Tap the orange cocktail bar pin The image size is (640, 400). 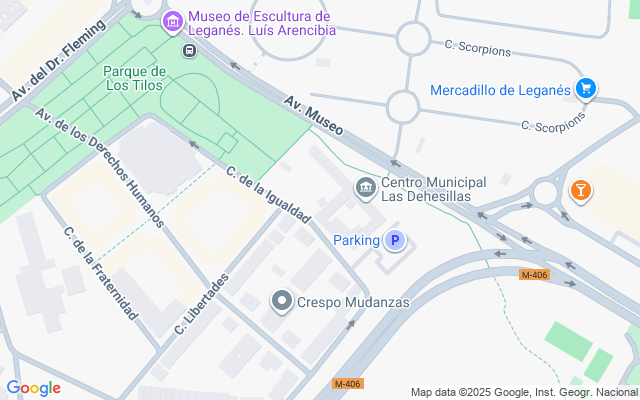coord(580,191)
